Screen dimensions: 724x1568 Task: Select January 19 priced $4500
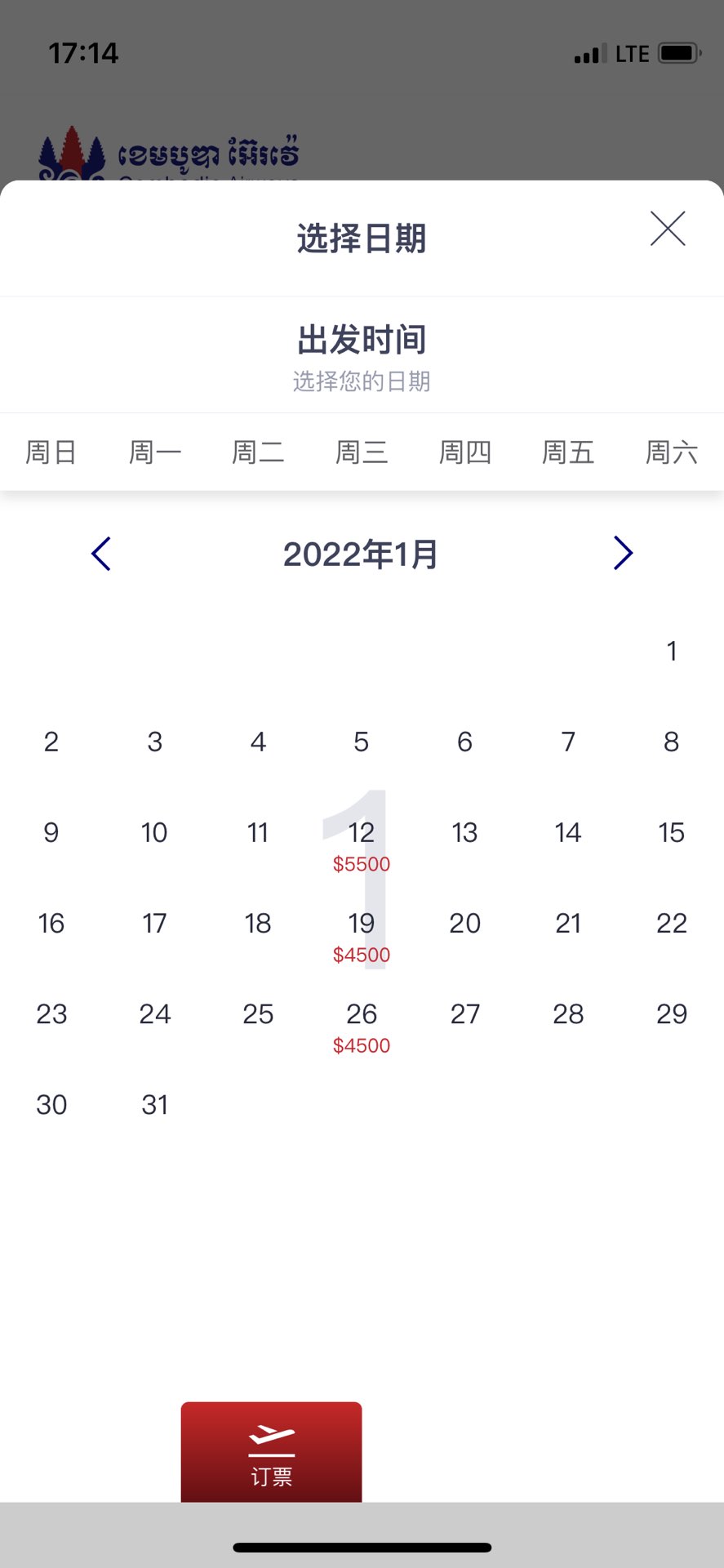(x=362, y=936)
